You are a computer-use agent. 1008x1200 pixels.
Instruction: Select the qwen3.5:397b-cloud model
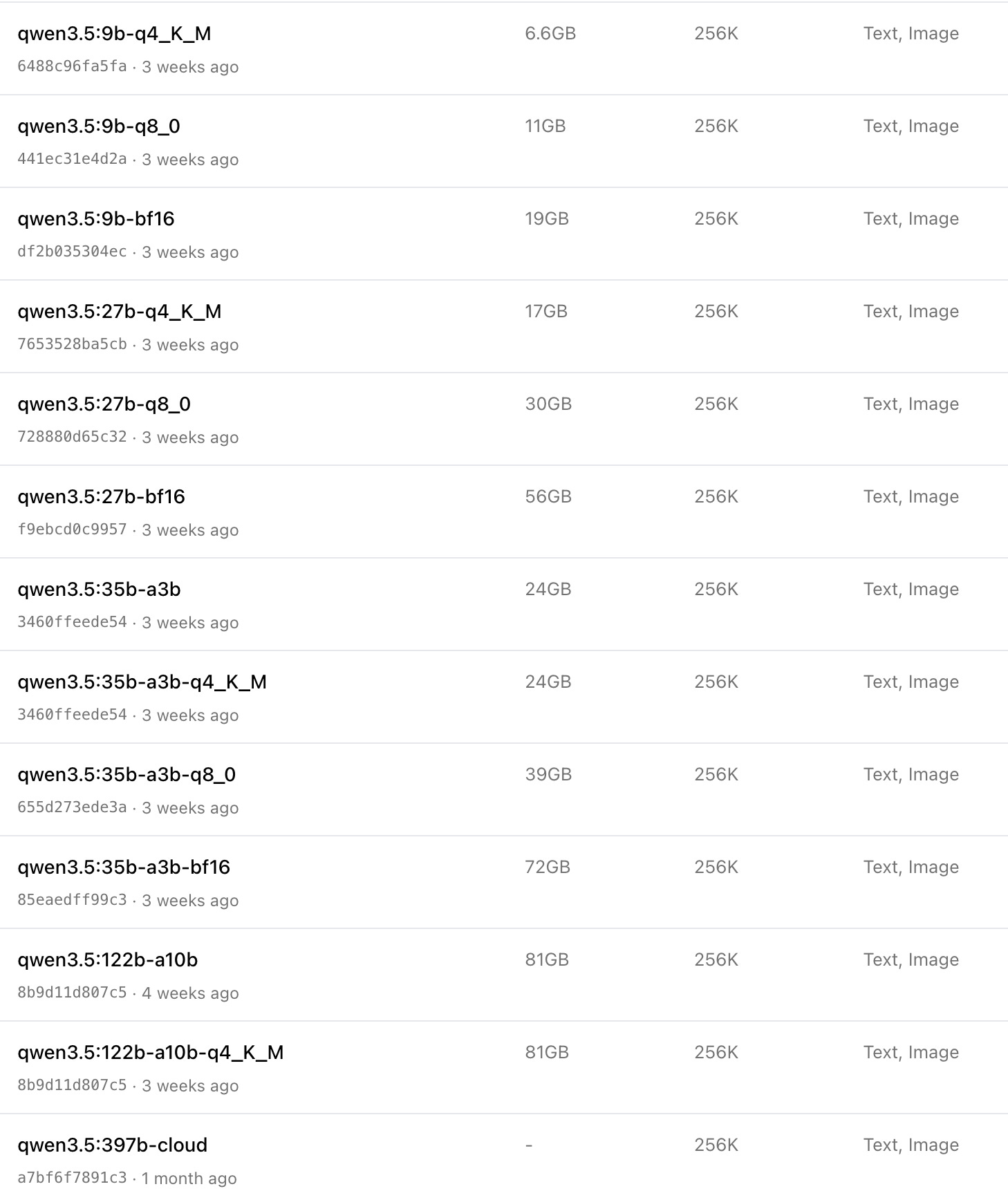(x=112, y=1145)
